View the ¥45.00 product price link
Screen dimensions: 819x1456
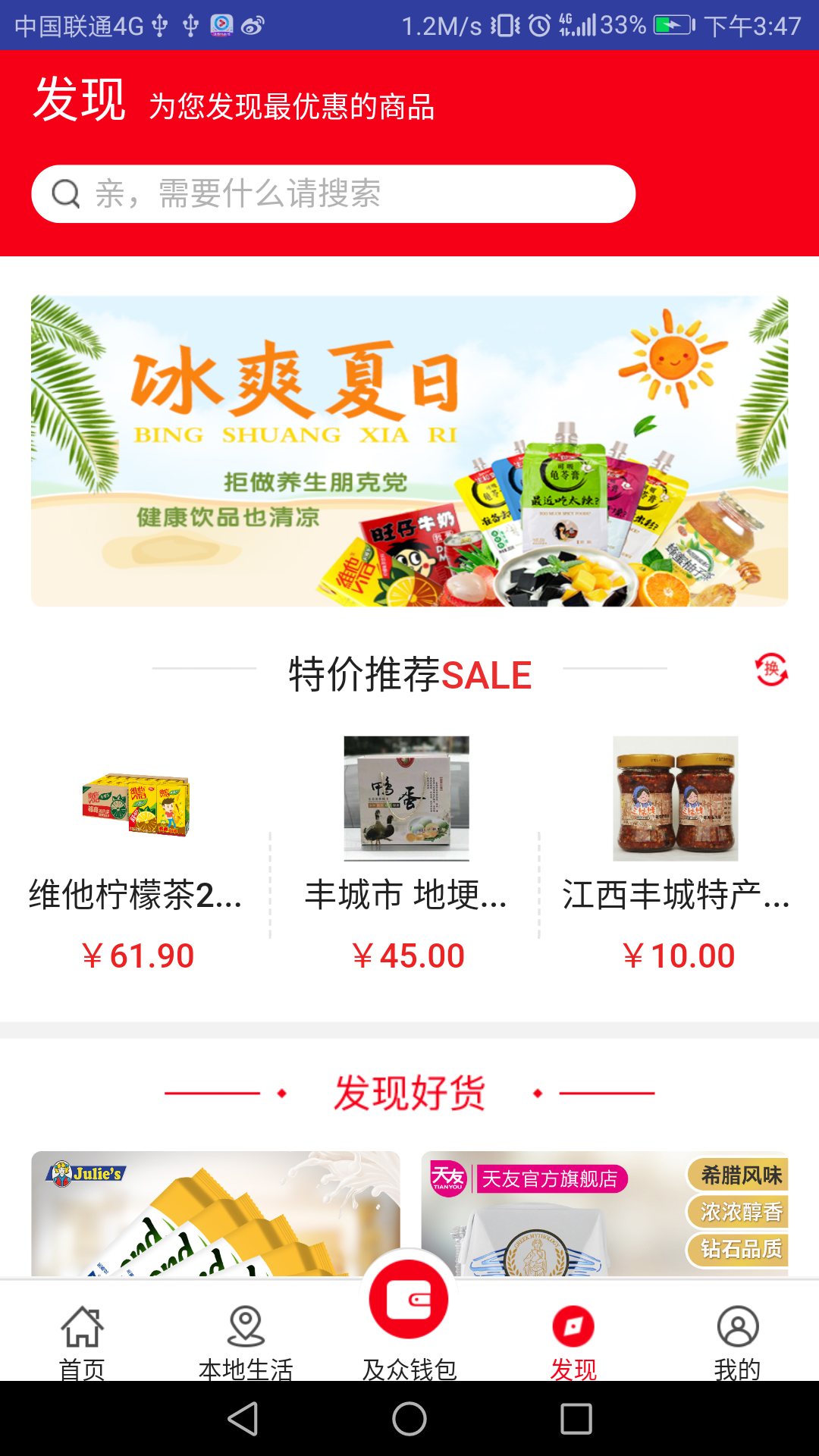coord(409,955)
